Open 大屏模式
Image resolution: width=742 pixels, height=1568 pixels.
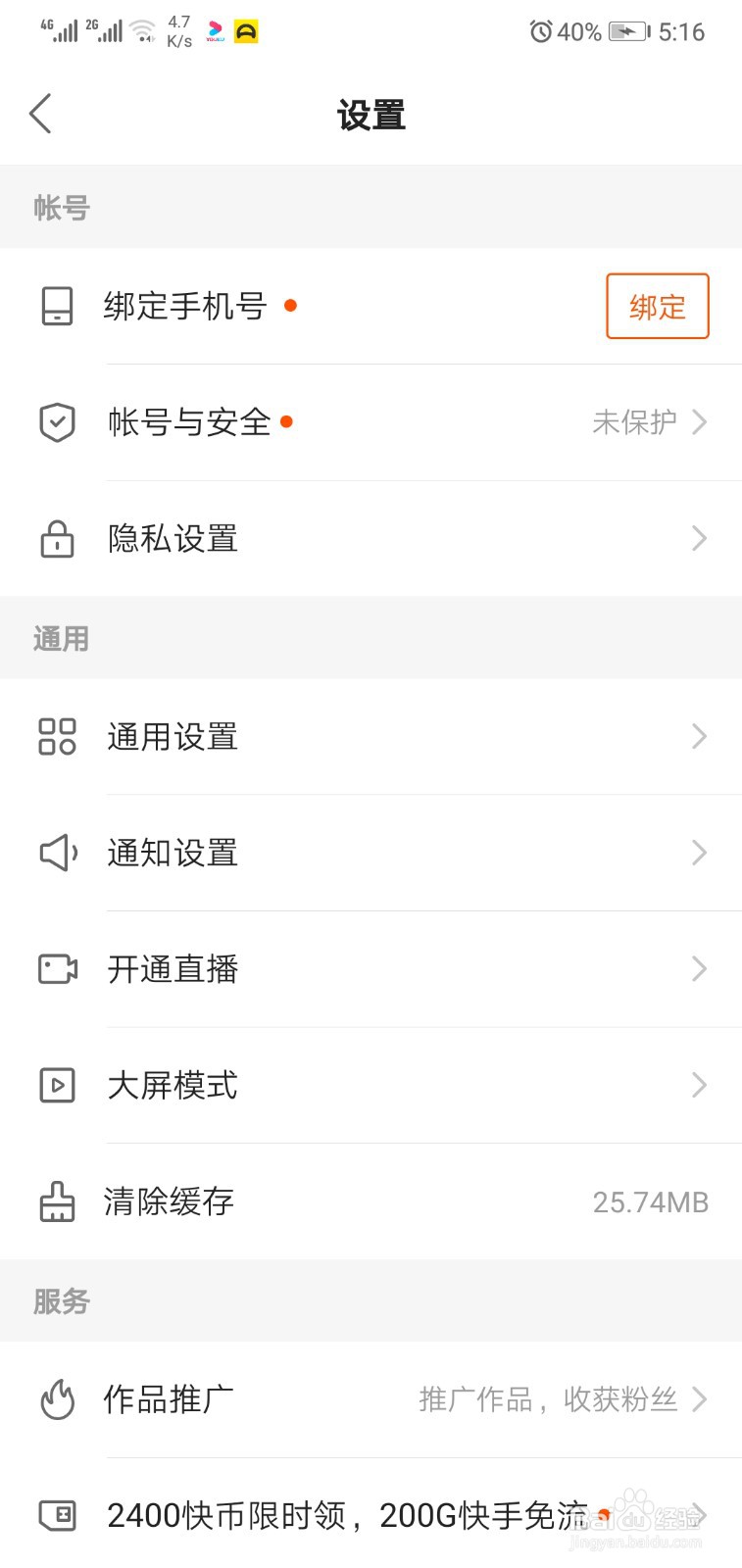pyautogui.click(x=371, y=1085)
